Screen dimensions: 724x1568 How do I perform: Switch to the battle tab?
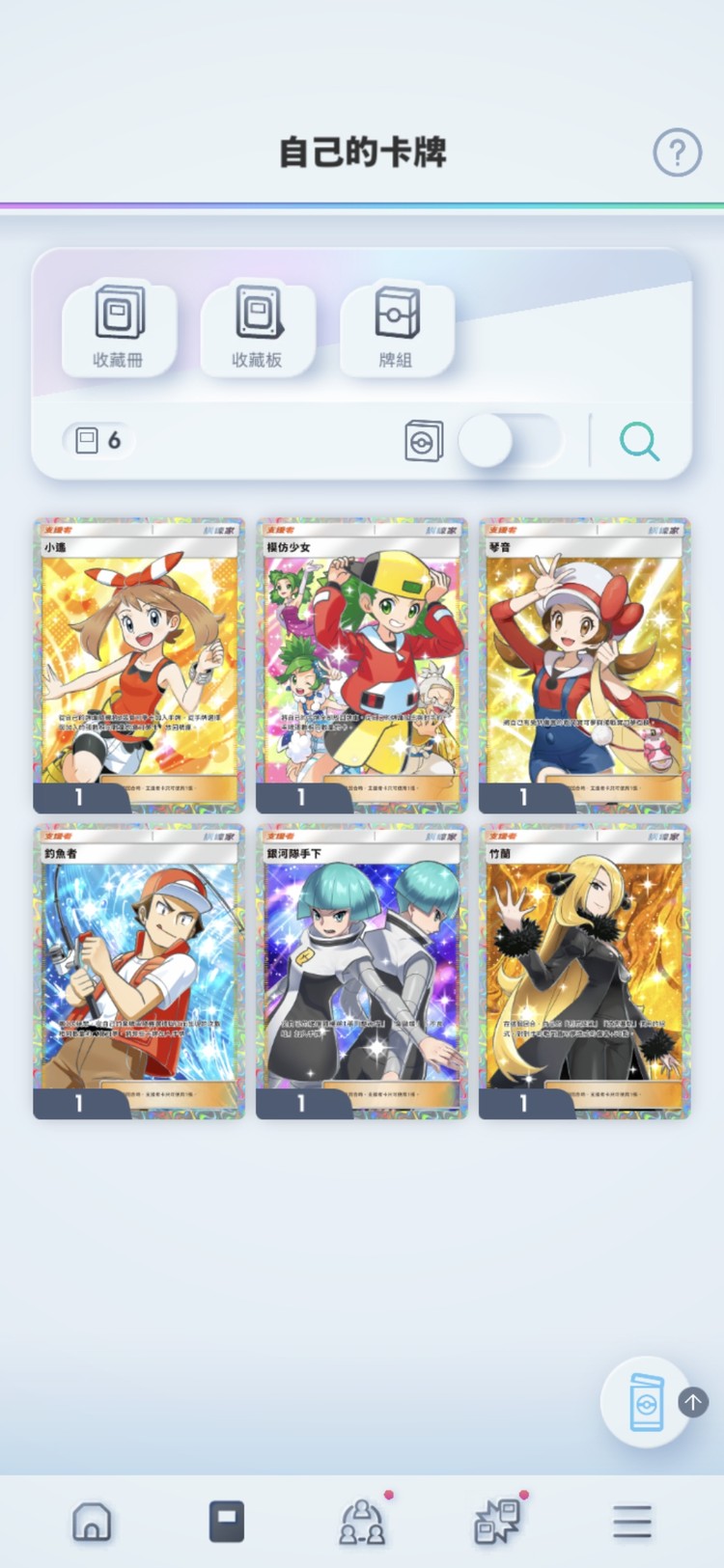[497, 1522]
